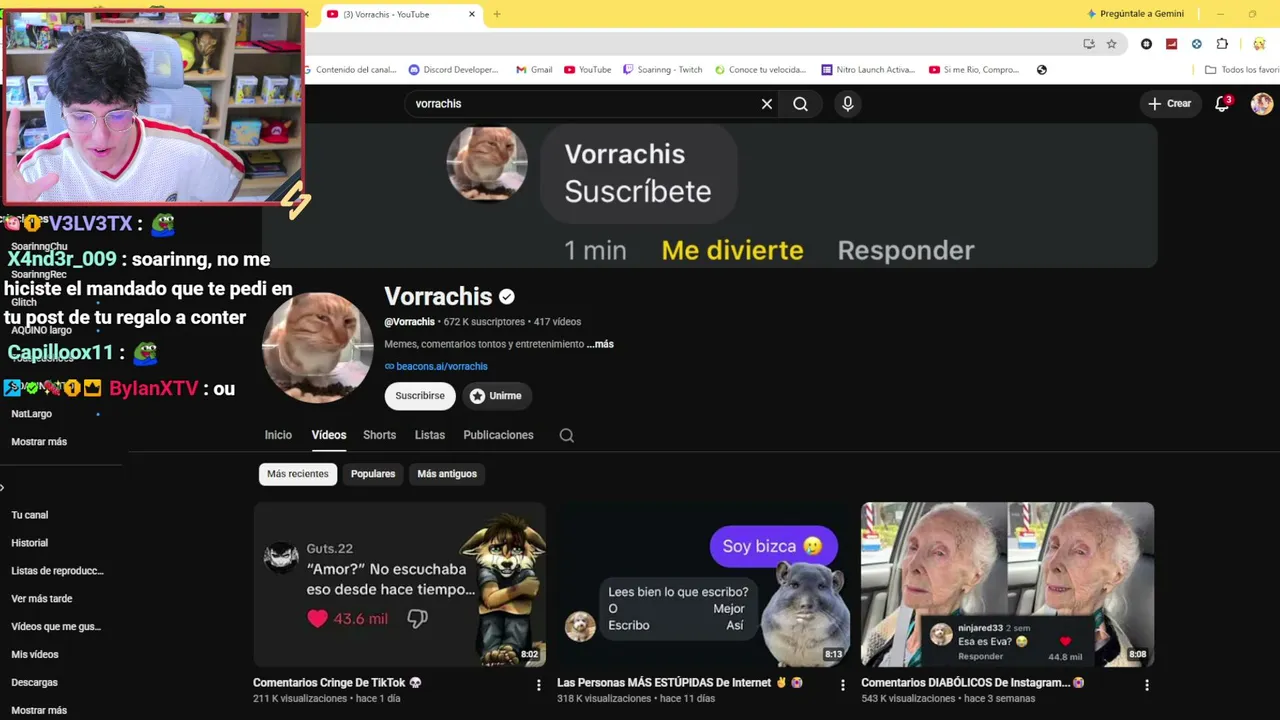Close the Vorrachis browser tab

pos(472,14)
